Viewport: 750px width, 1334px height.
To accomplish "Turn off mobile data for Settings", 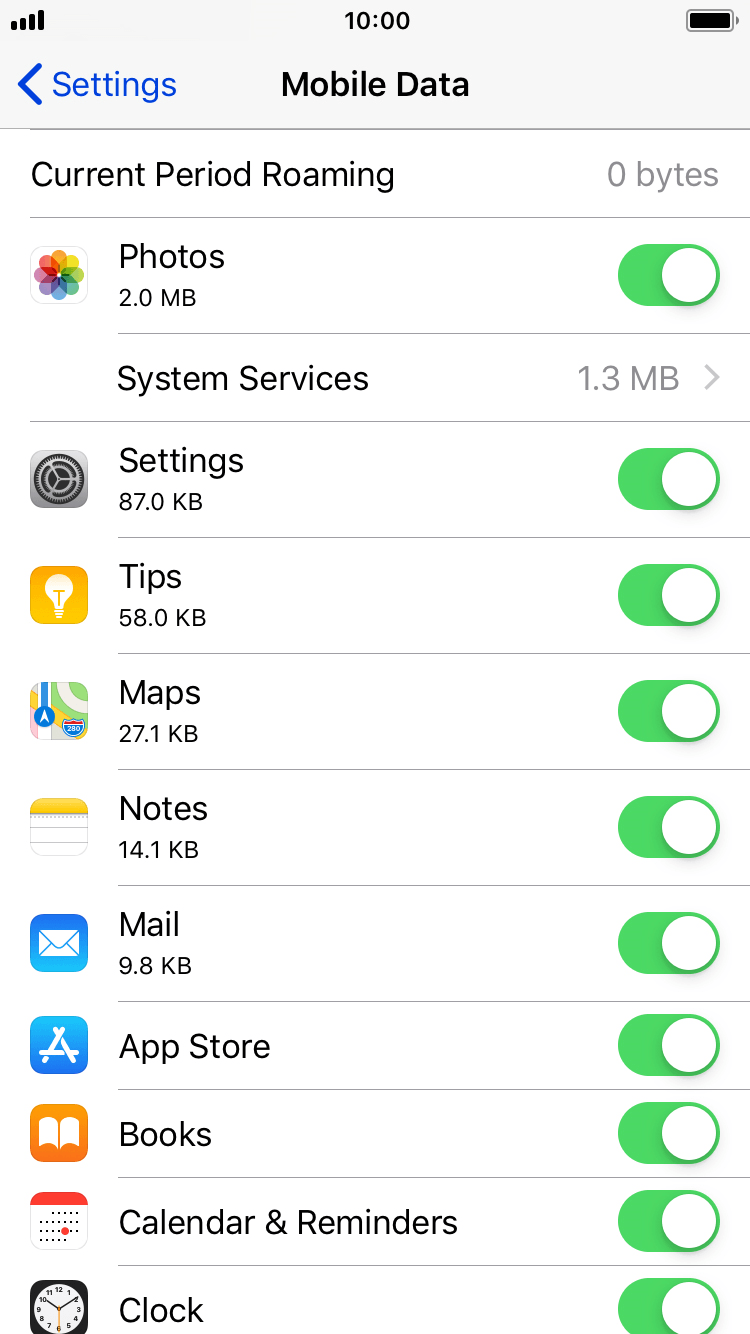I will (x=669, y=479).
